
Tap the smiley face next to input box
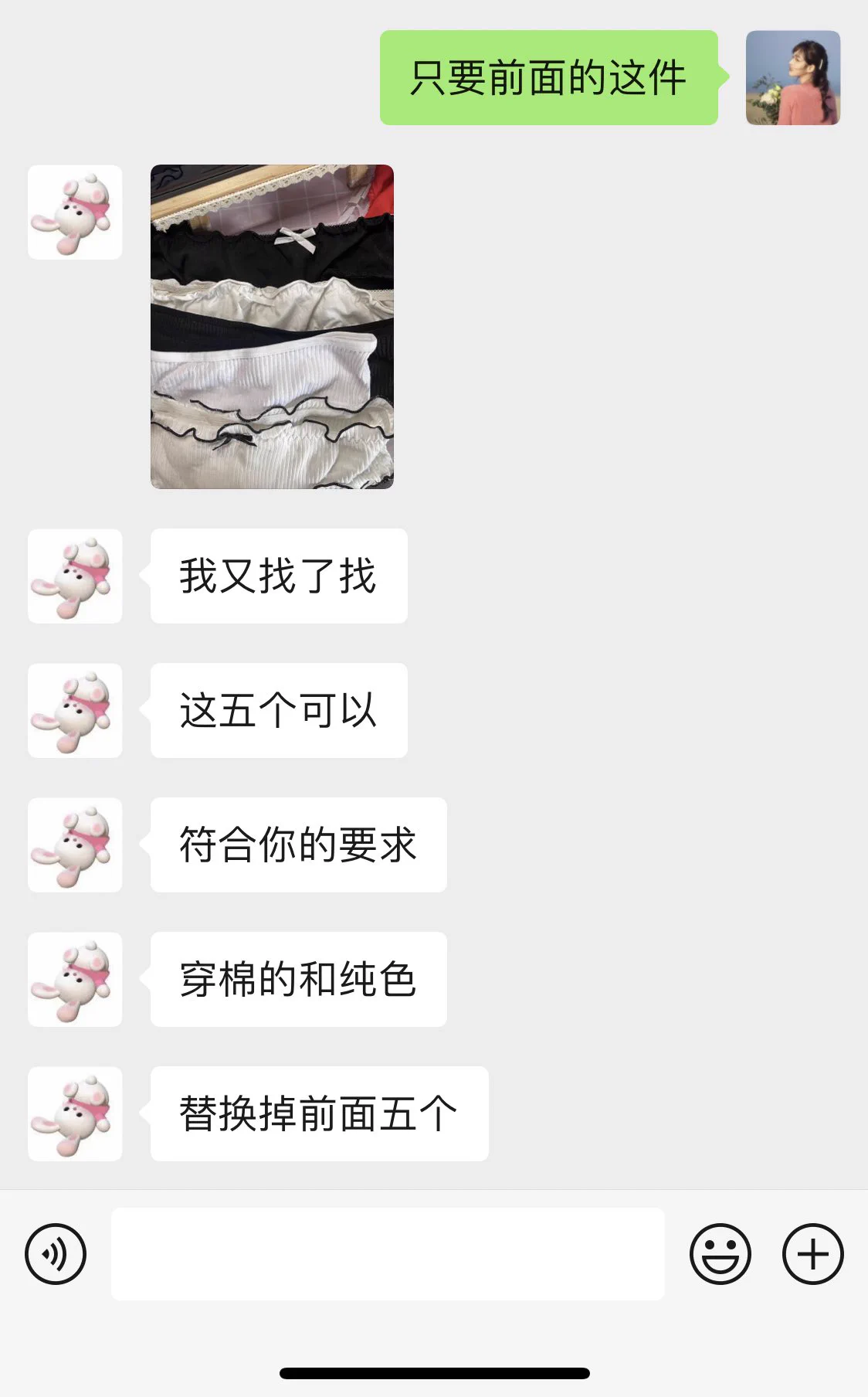coord(721,1254)
